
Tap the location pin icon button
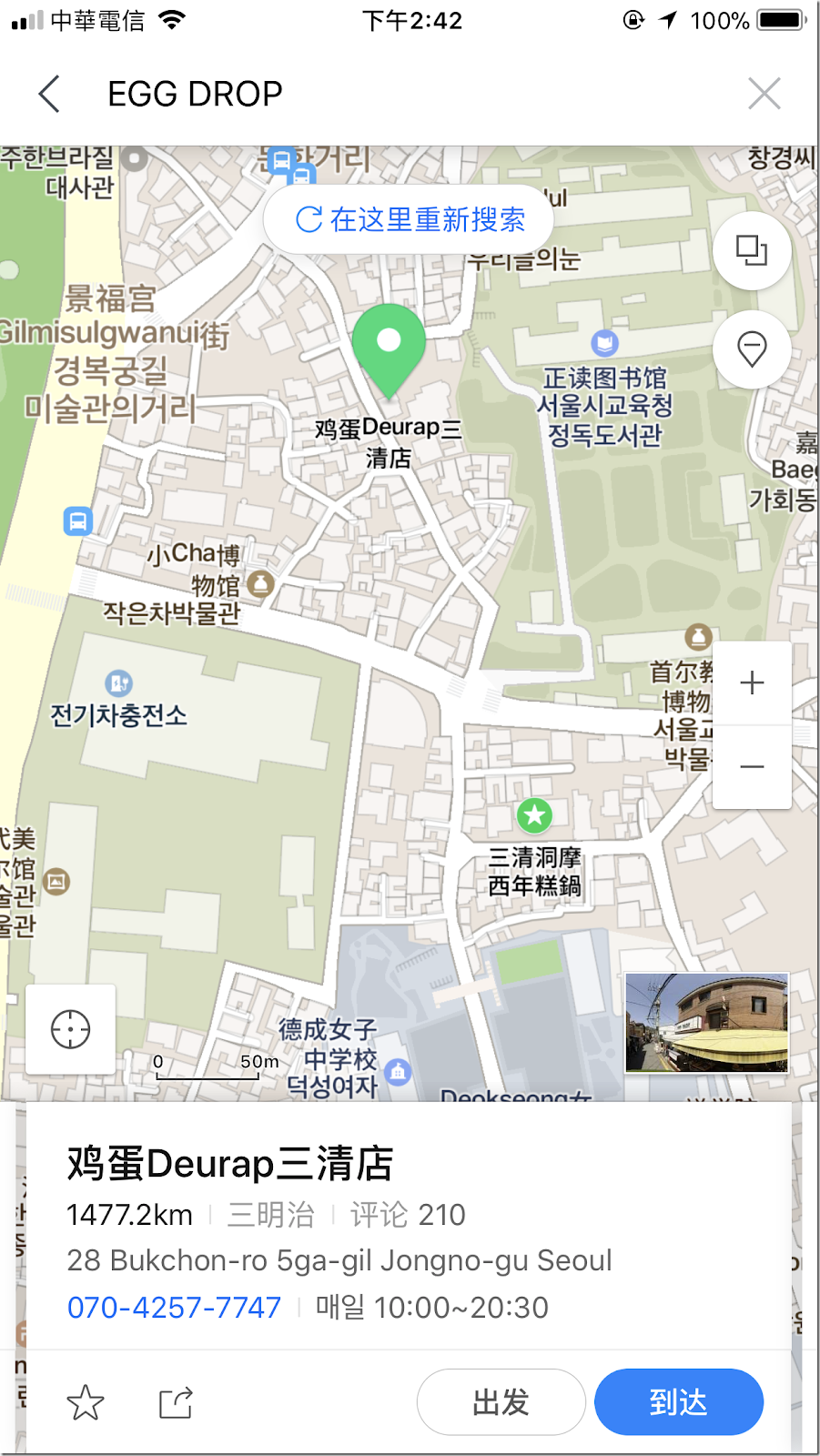pos(752,349)
